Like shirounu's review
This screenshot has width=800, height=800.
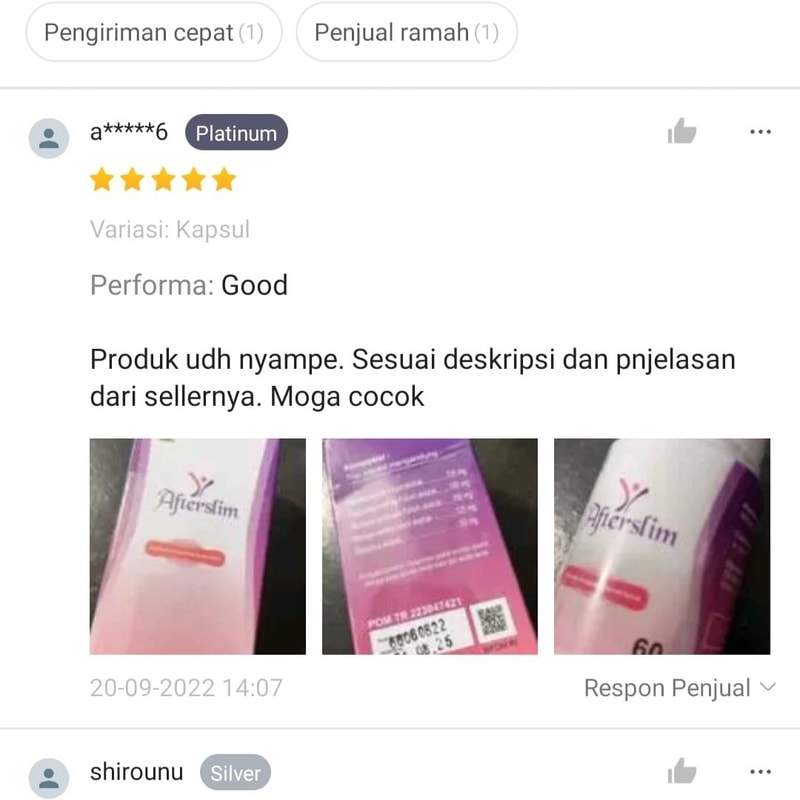[x=682, y=771]
